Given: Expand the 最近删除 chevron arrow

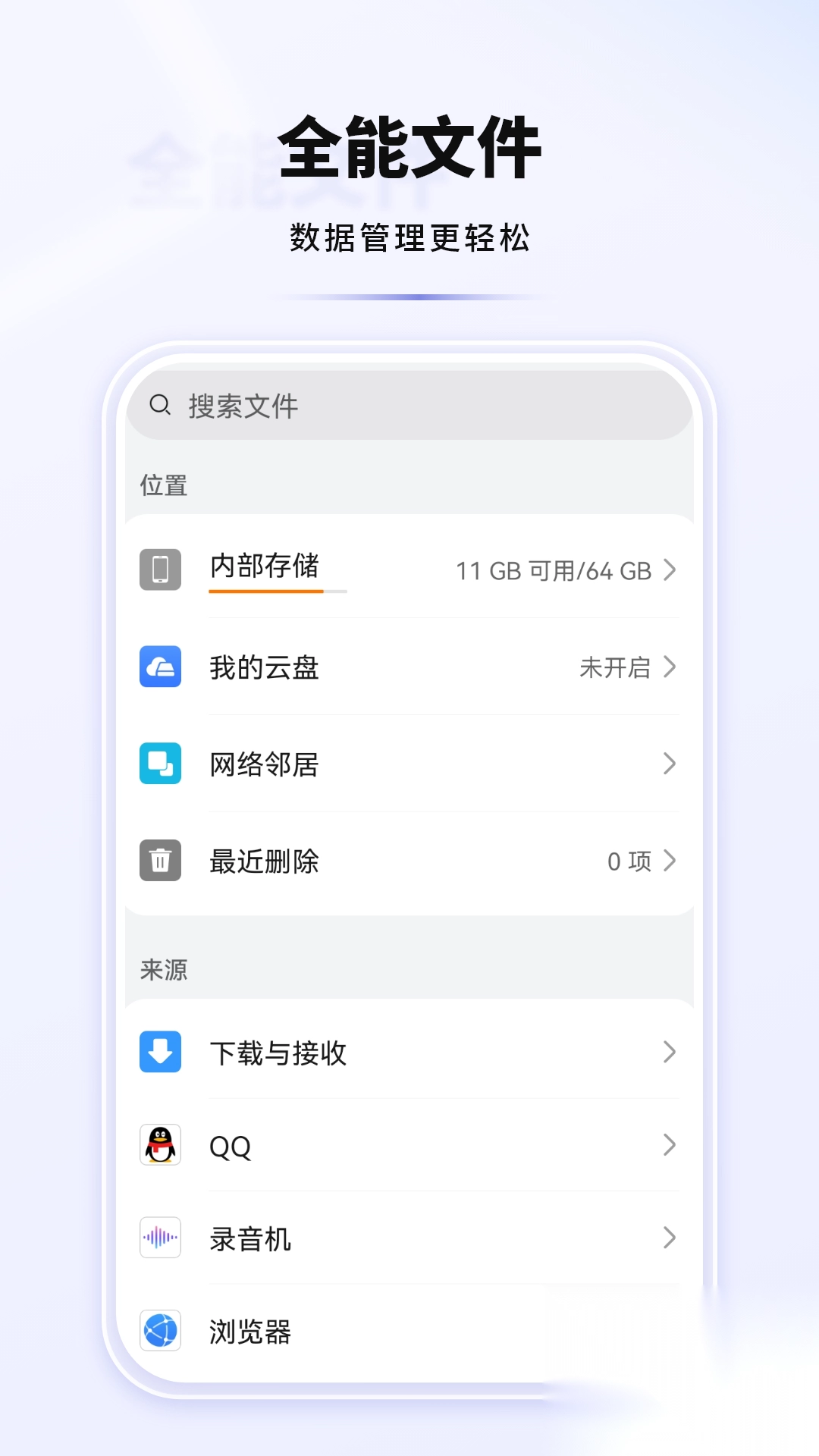Looking at the screenshot, I should [x=669, y=861].
